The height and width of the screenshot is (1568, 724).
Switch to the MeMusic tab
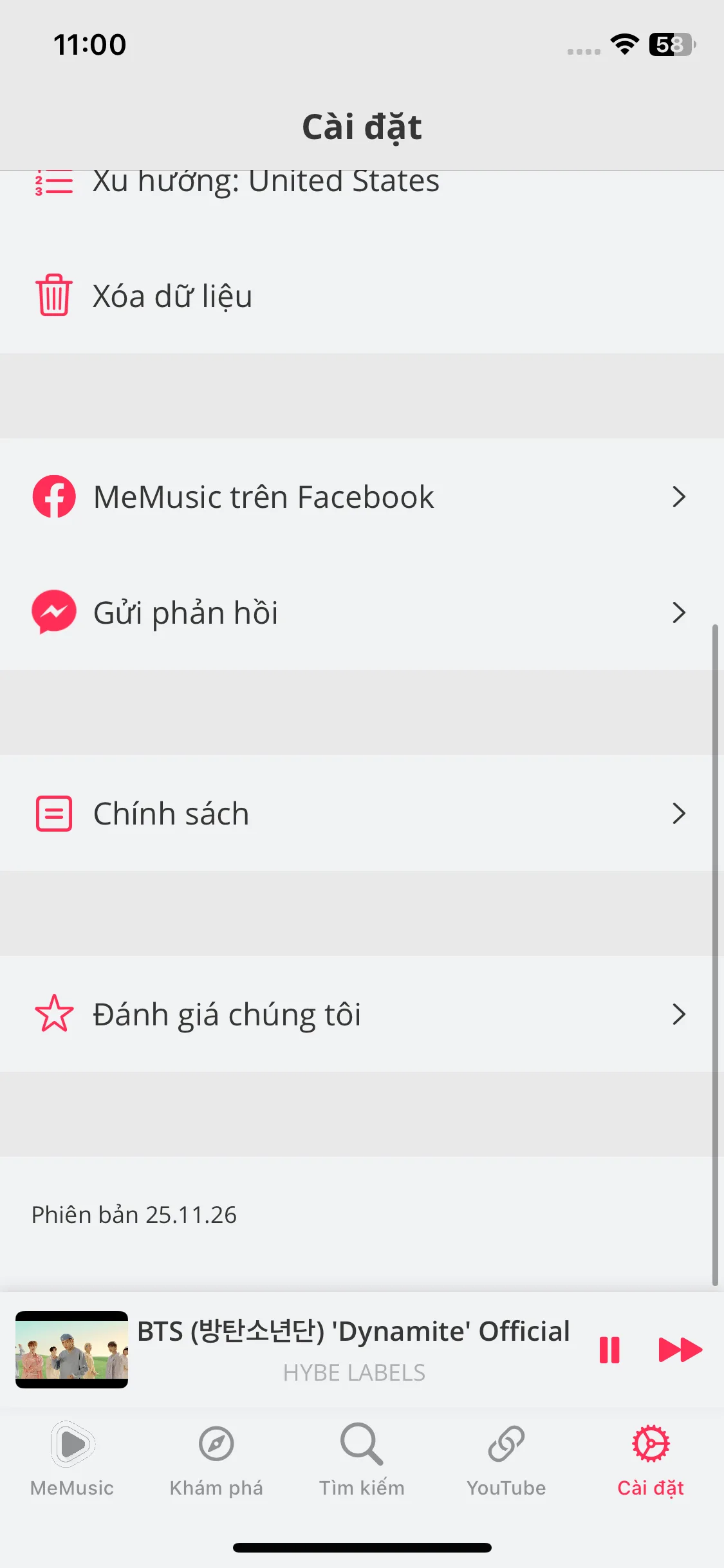click(x=71, y=1458)
